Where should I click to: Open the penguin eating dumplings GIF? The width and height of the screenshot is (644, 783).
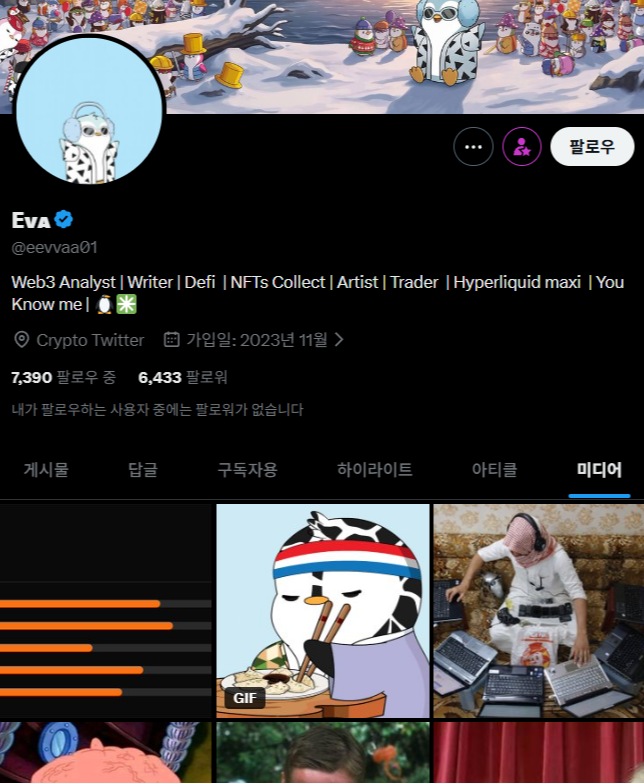click(323, 610)
